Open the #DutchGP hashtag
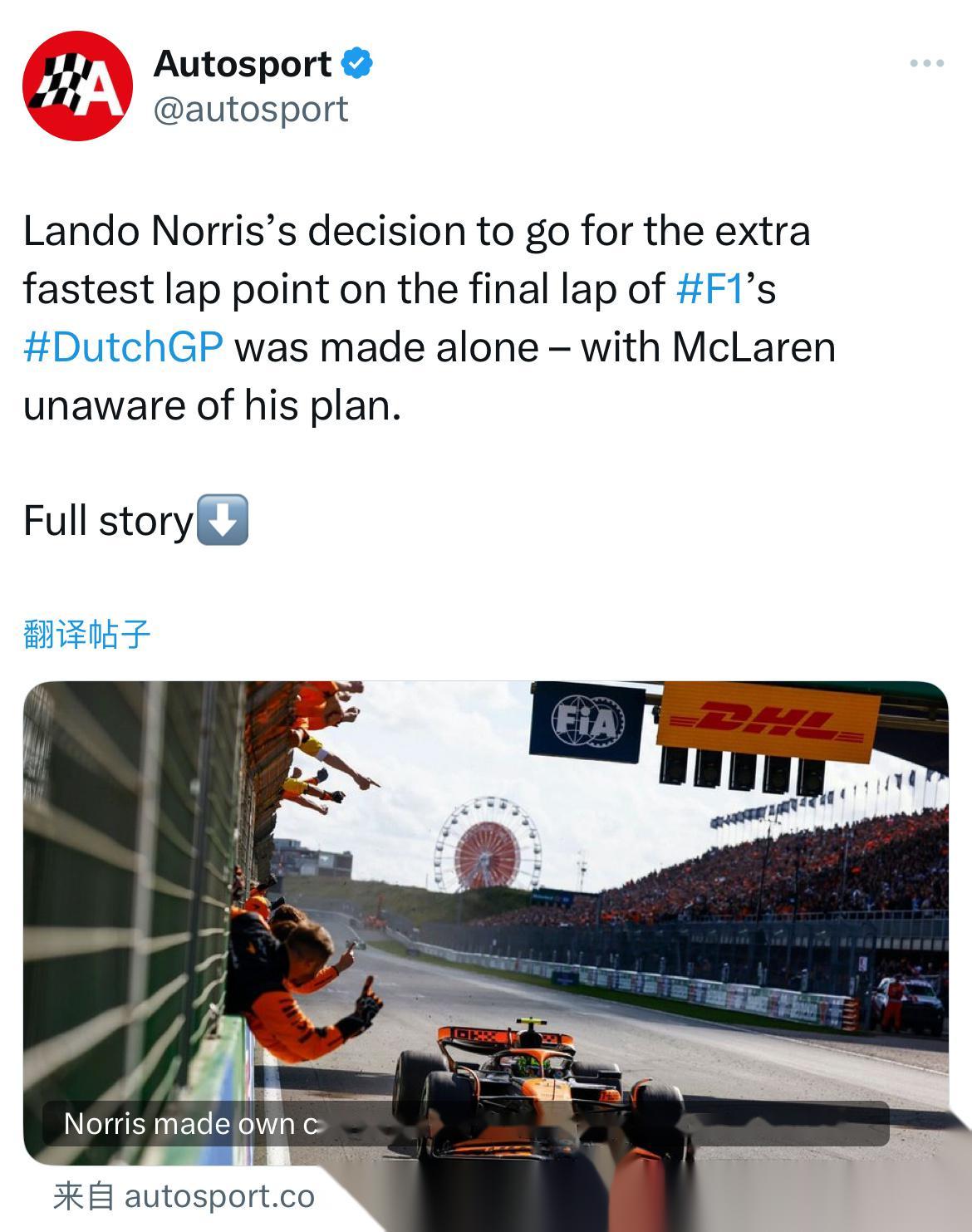 pos(123,347)
